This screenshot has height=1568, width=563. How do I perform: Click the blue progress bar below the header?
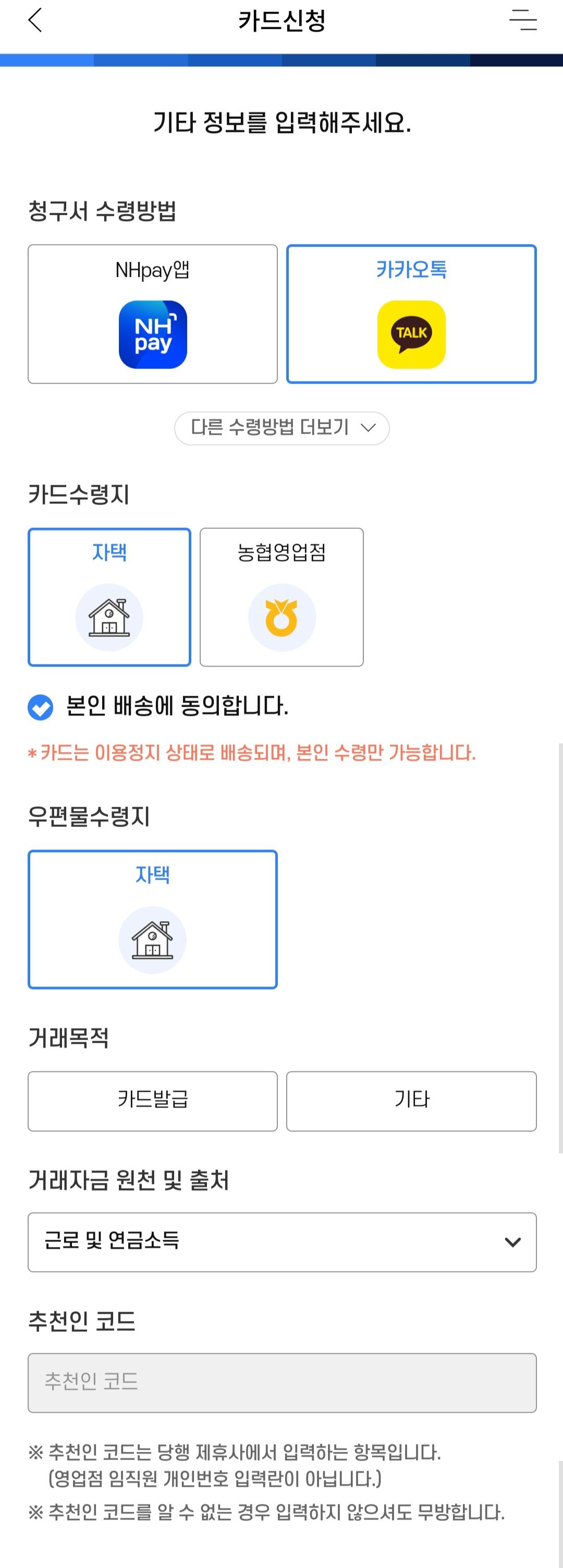[281, 59]
